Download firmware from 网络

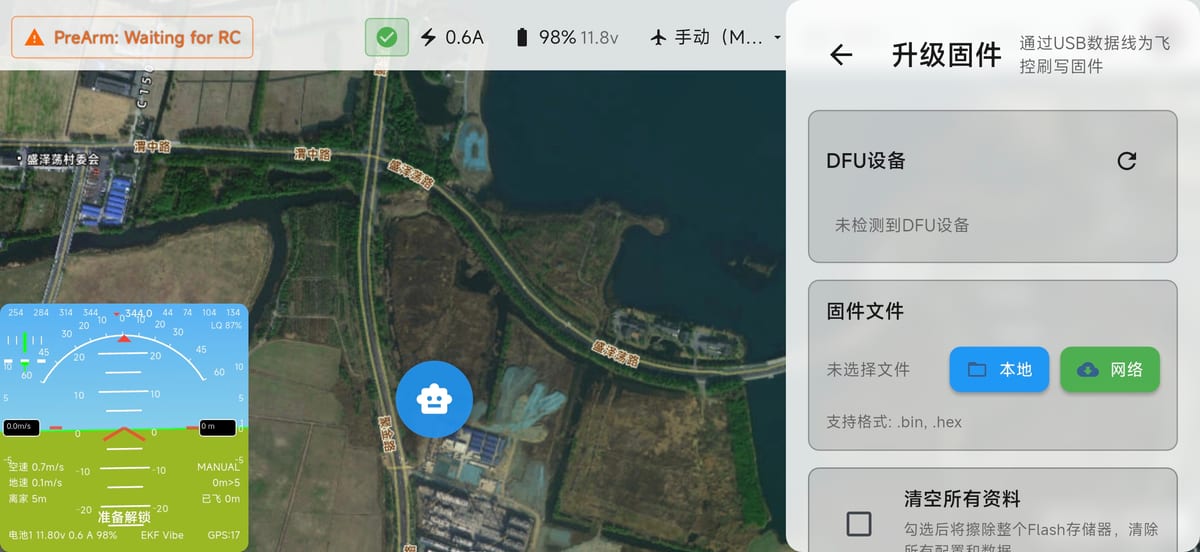1109,369
